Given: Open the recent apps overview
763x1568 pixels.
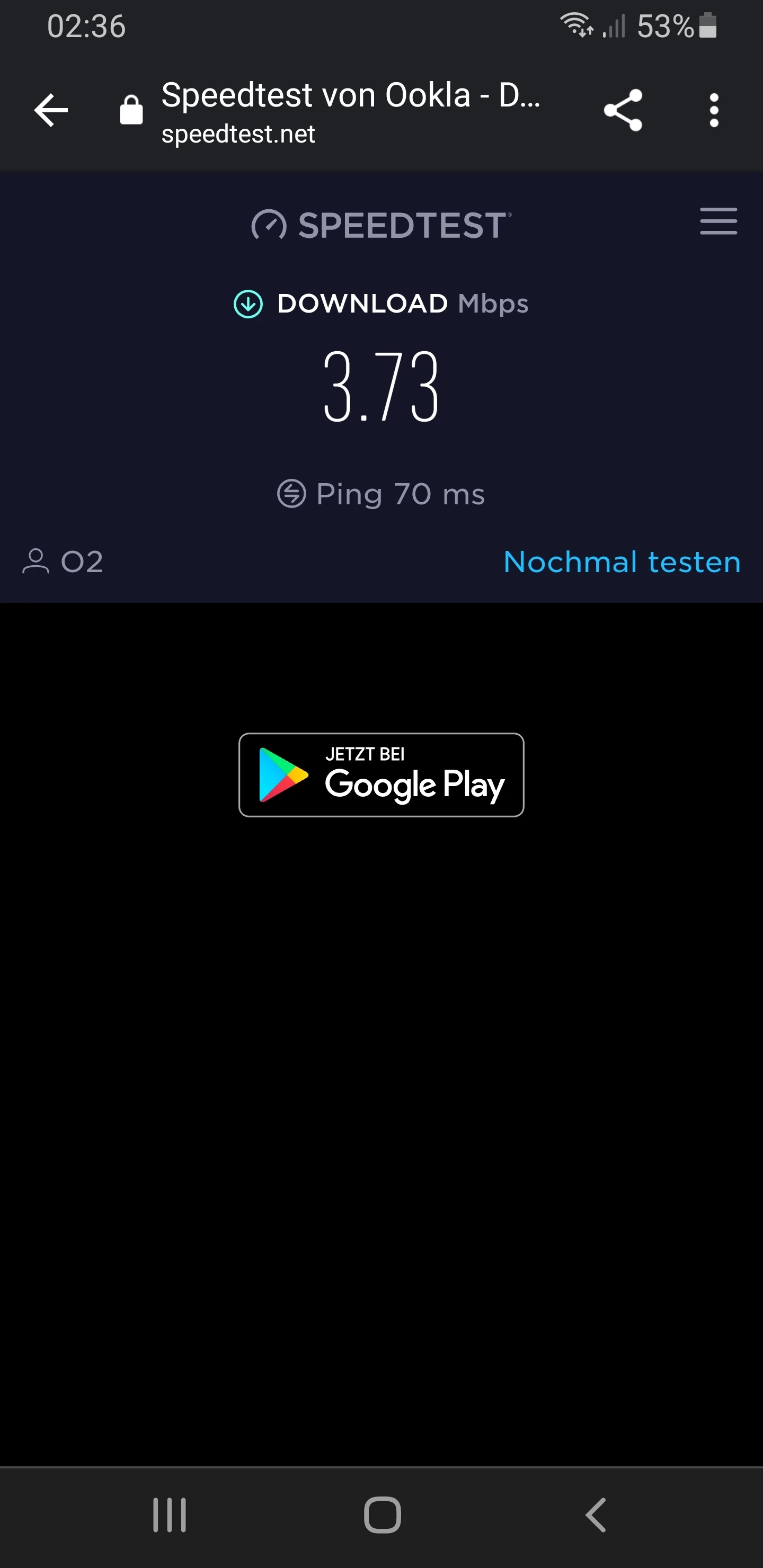Looking at the screenshot, I should coord(169,1514).
